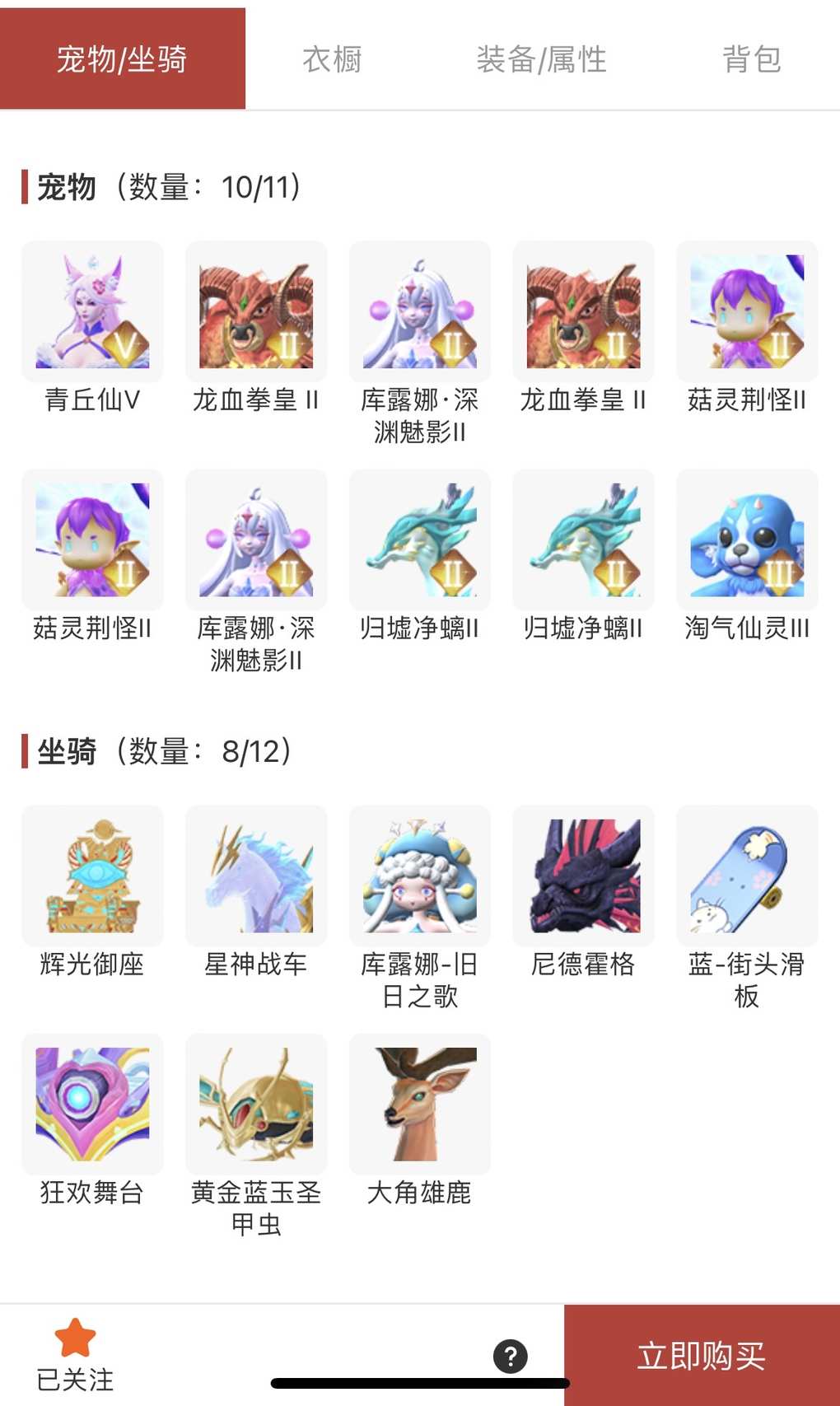
Task: Buy now with 立即购买
Action: coord(702,1356)
